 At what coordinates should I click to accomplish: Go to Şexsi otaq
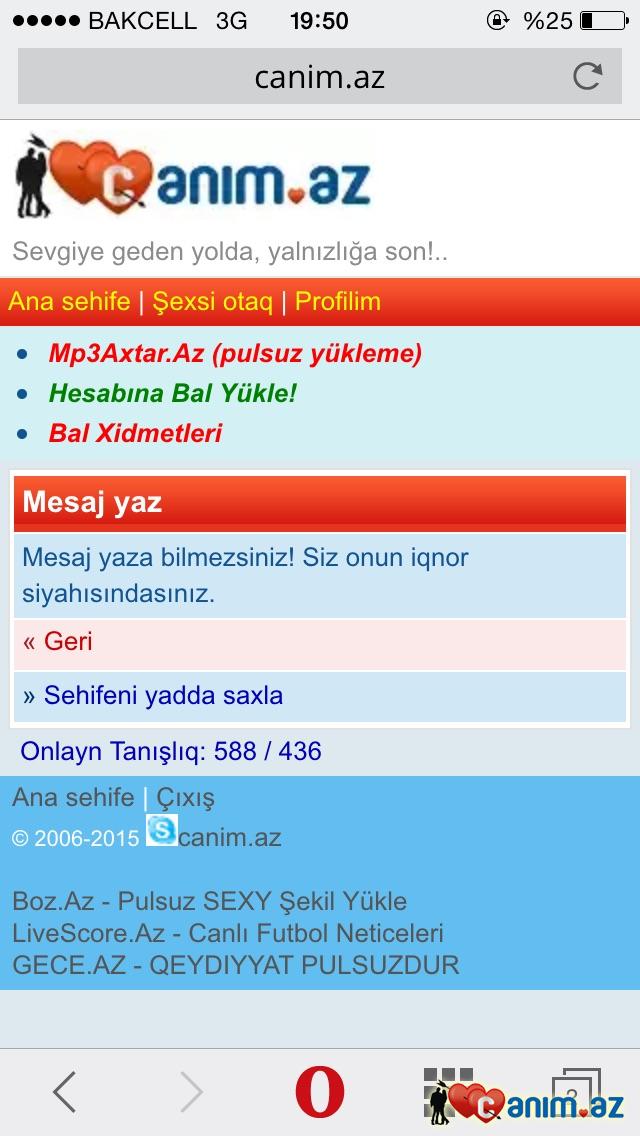coord(213,301)
